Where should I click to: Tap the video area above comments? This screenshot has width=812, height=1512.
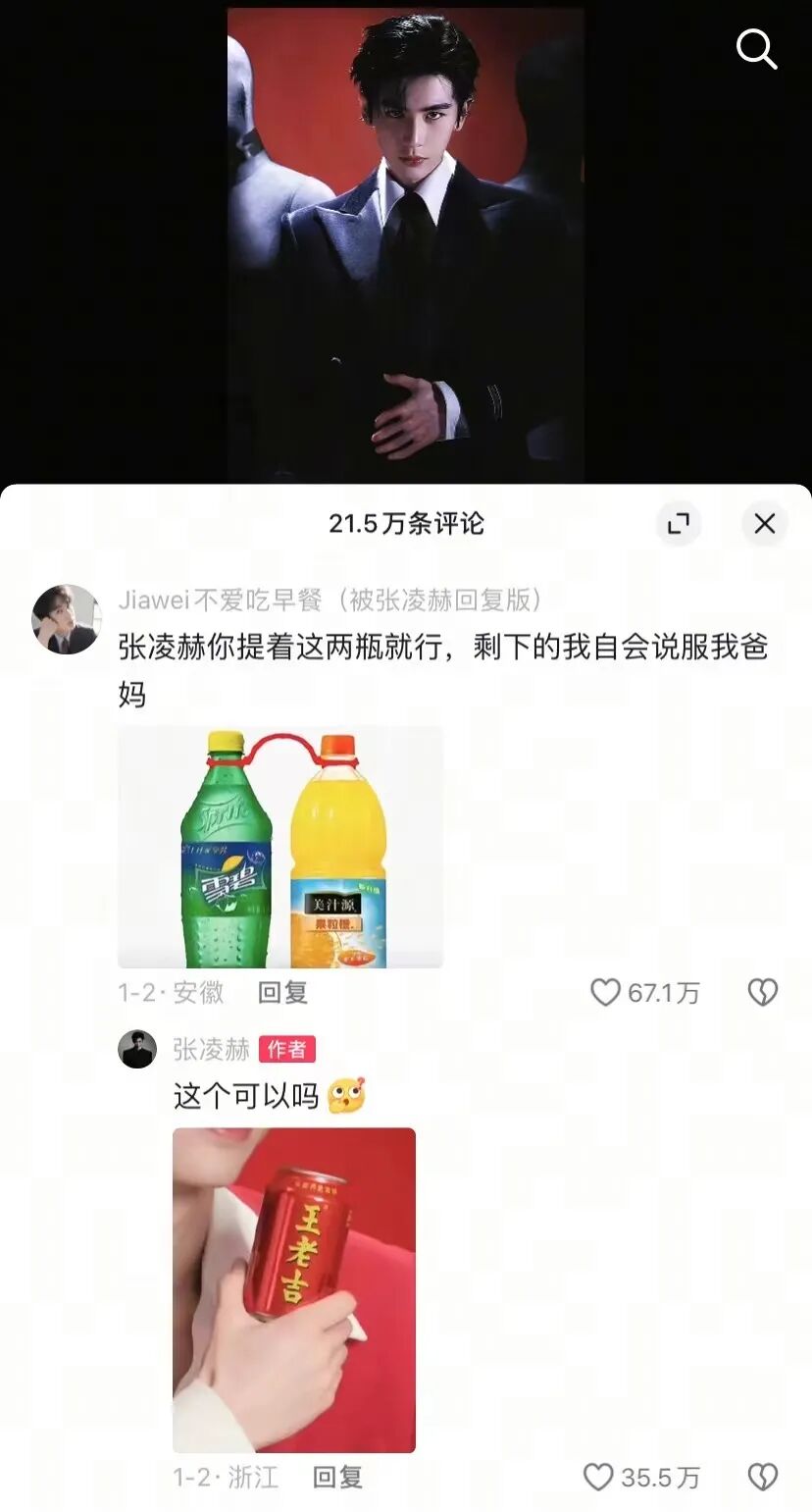pos(406,245)
